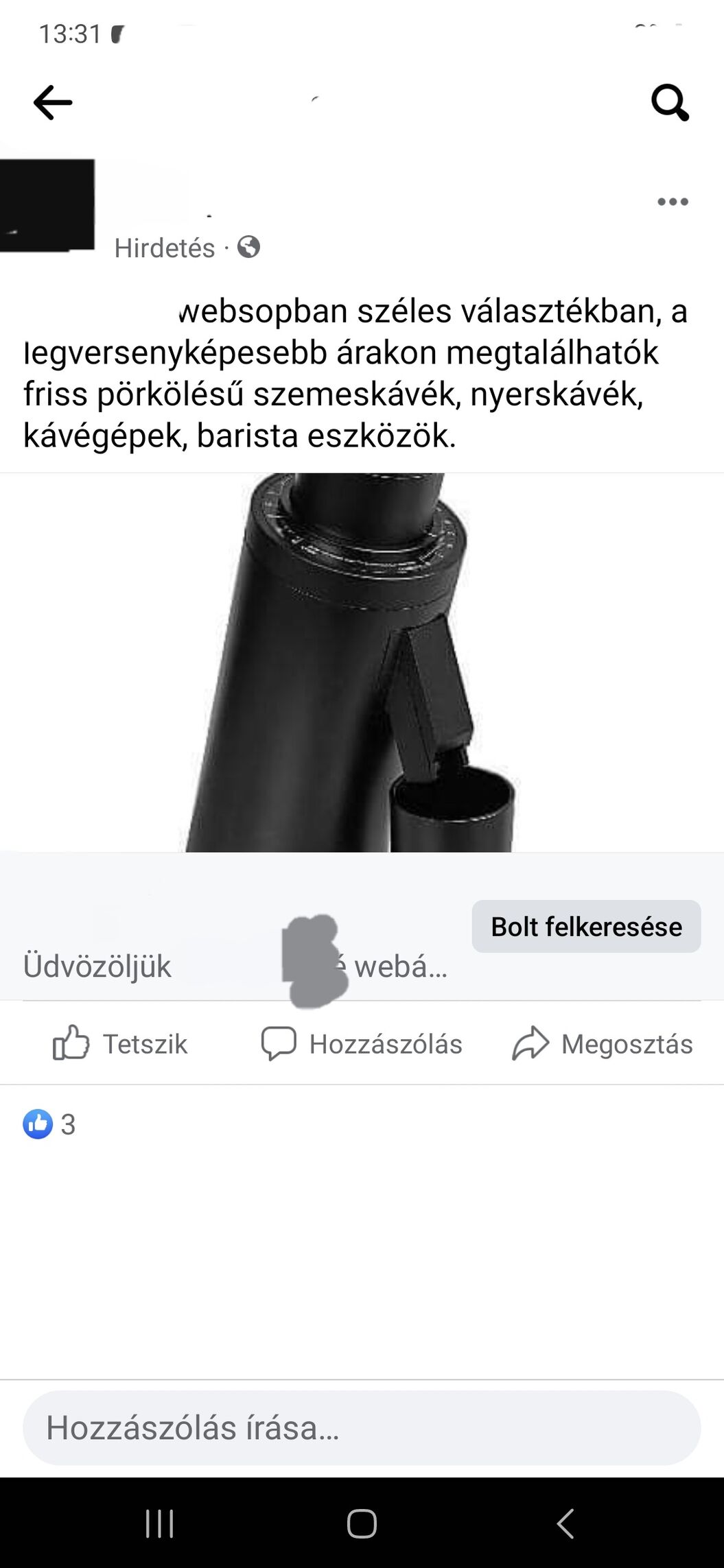Like the post with Tetszik
The width and height of the screenshot is (724, 1568).
(x=121, y=1043)
